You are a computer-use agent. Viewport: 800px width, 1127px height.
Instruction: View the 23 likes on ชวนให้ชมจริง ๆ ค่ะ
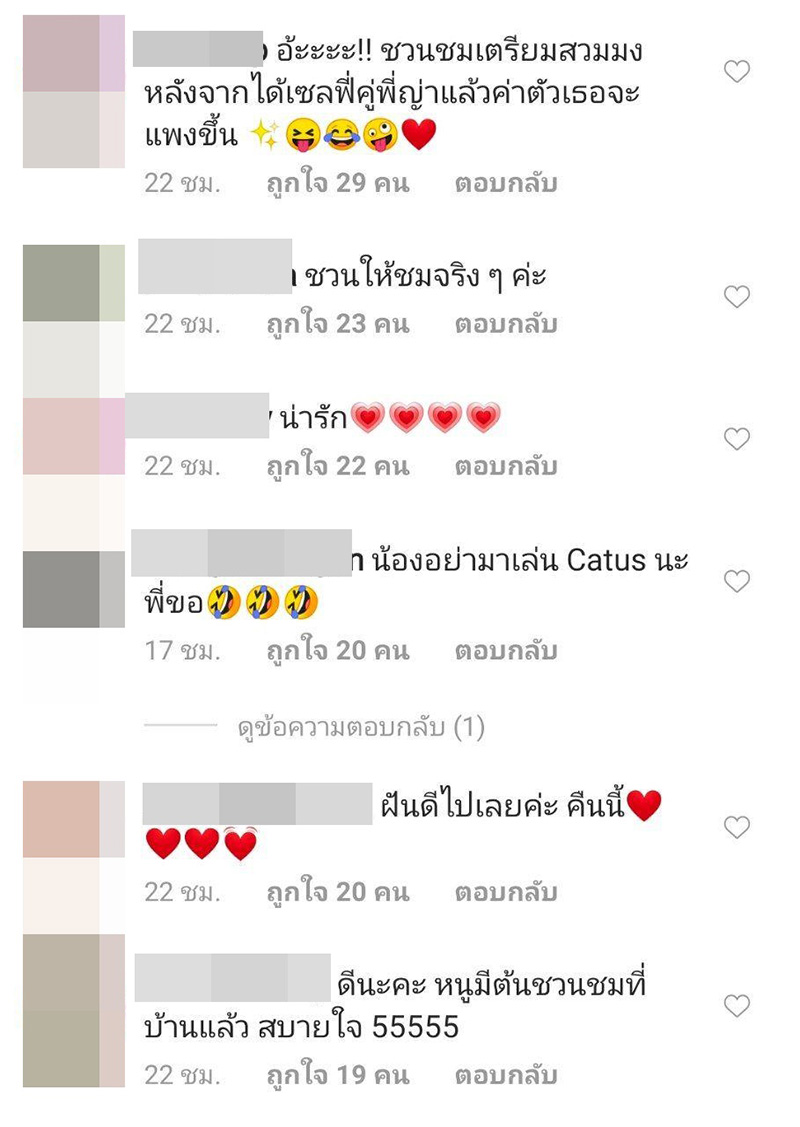click(337, 324)
